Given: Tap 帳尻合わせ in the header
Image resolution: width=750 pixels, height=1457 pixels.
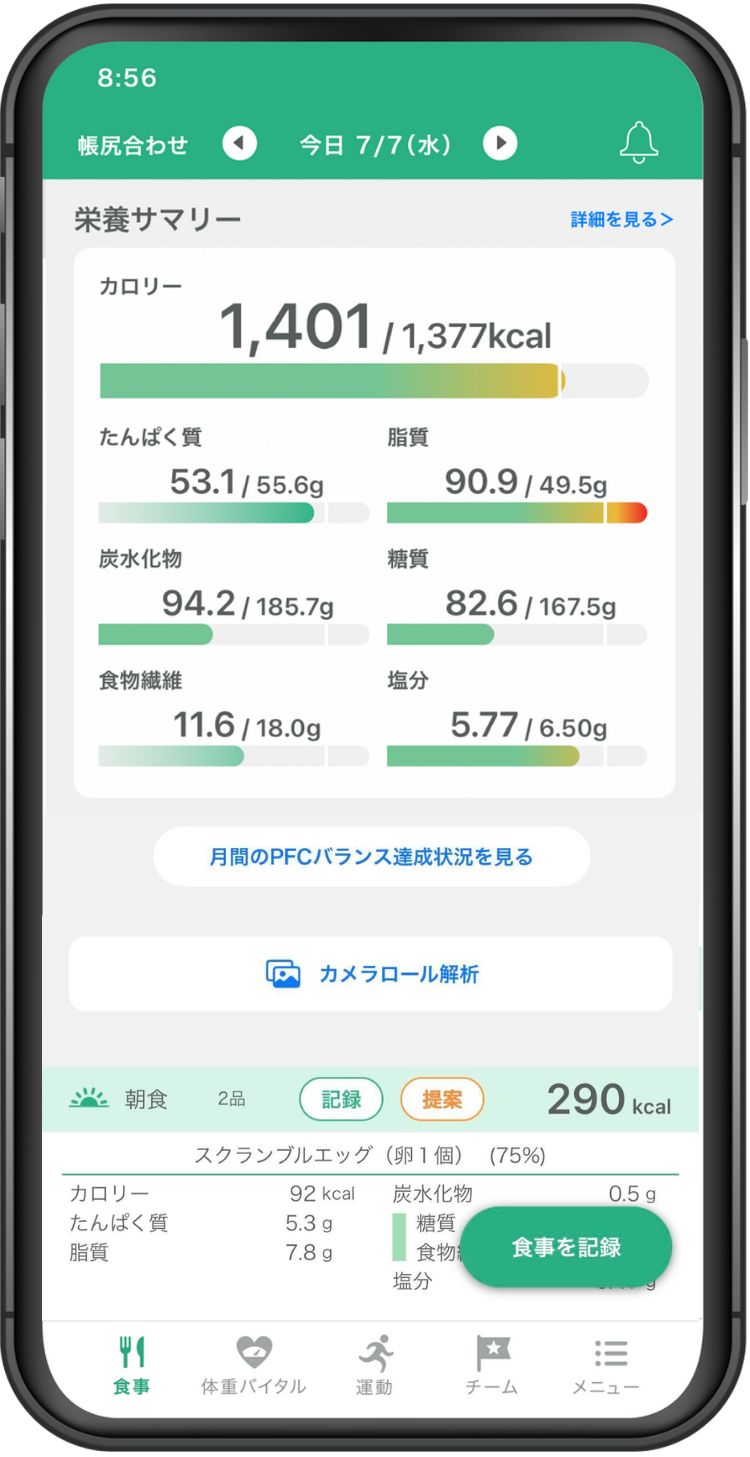Looking at the screenshot, I should (133, 145).
